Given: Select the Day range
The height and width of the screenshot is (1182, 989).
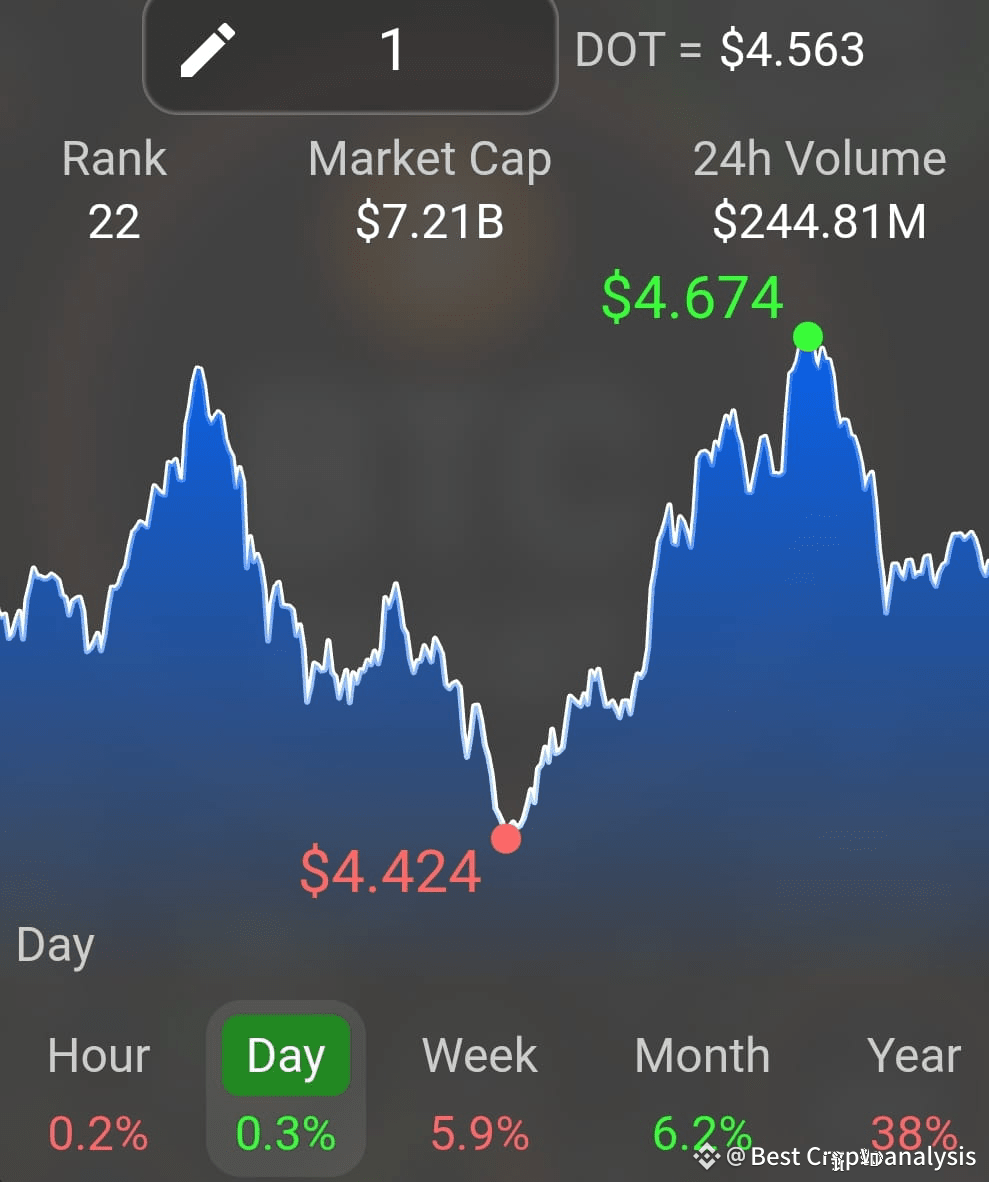Looking at the screenshot, I should (286, 1057).
